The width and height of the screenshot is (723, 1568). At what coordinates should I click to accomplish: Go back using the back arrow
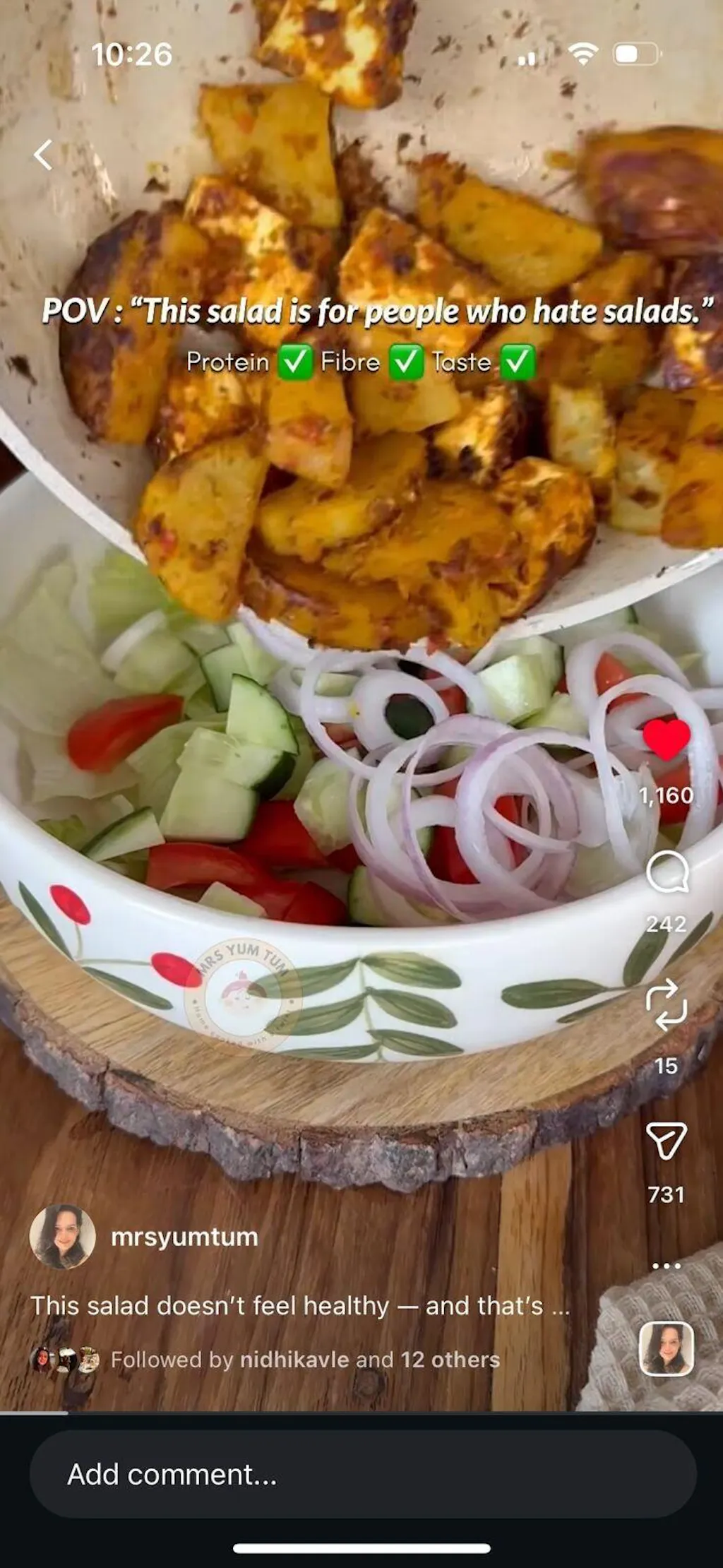tap(44, 155)
